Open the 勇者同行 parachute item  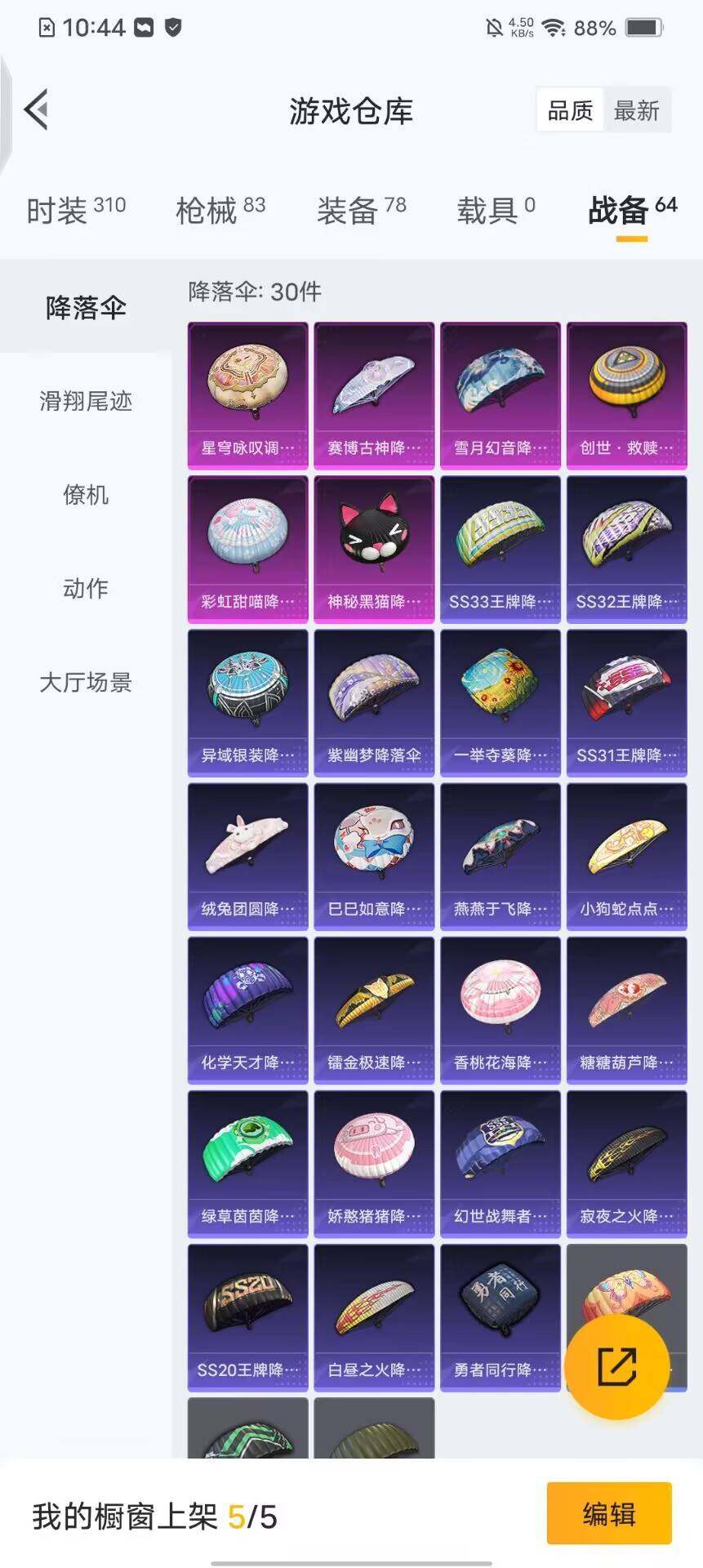501,1317
